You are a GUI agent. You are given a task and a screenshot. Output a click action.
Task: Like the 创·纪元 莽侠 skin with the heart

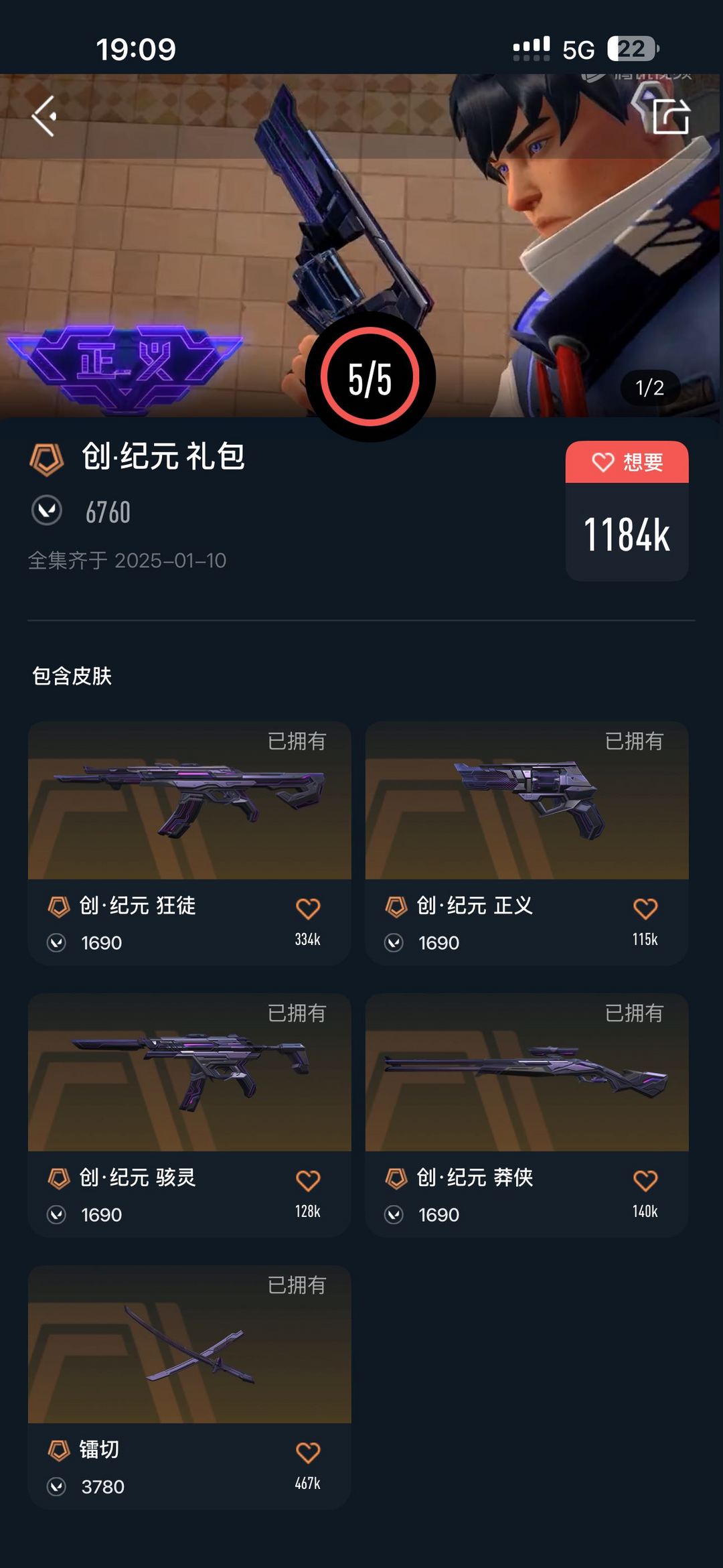(x=645, y=1180)
